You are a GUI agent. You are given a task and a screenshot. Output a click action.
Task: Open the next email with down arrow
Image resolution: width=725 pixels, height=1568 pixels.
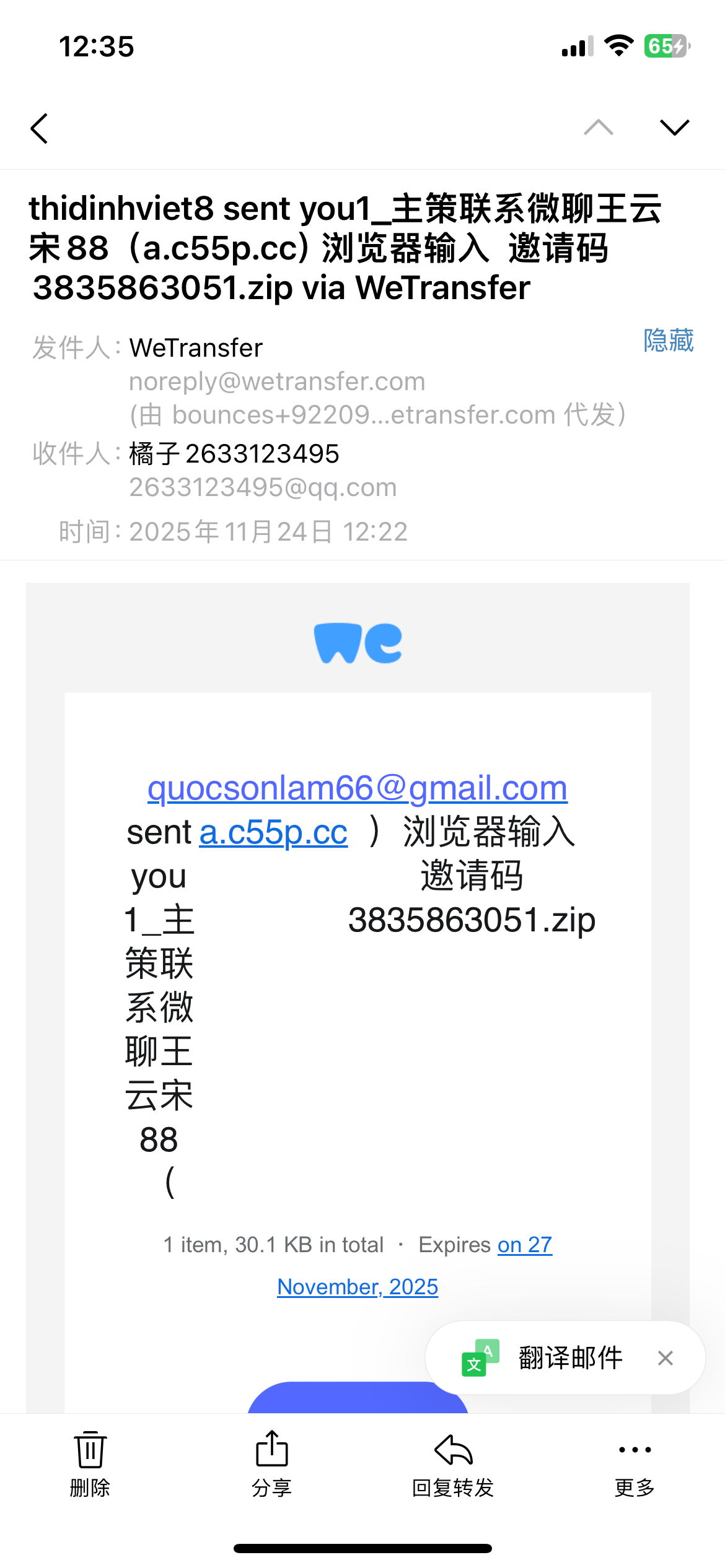coord(674,128)
